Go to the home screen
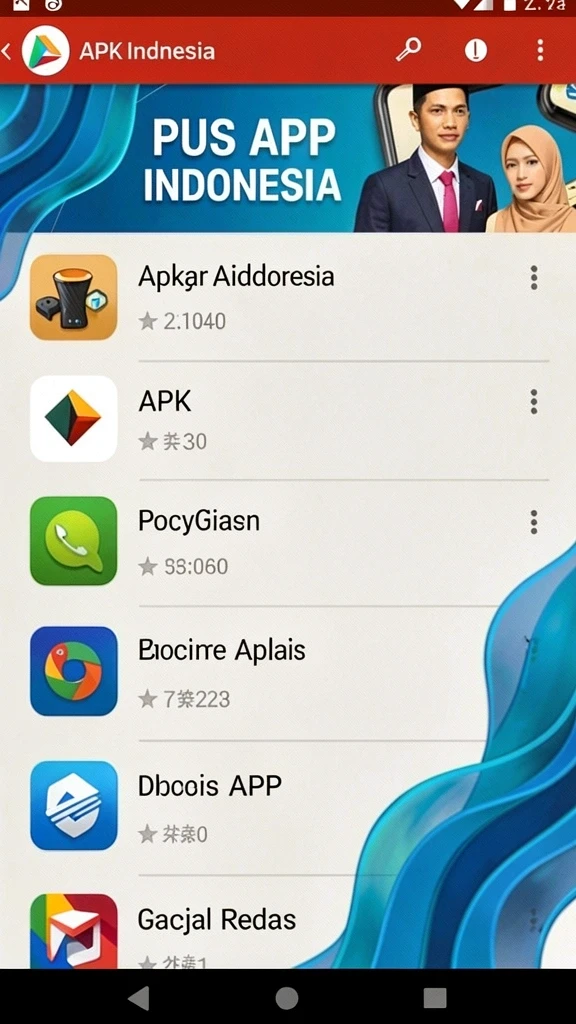The height and width of the screenshot is (1024, 576). point(287,998)
